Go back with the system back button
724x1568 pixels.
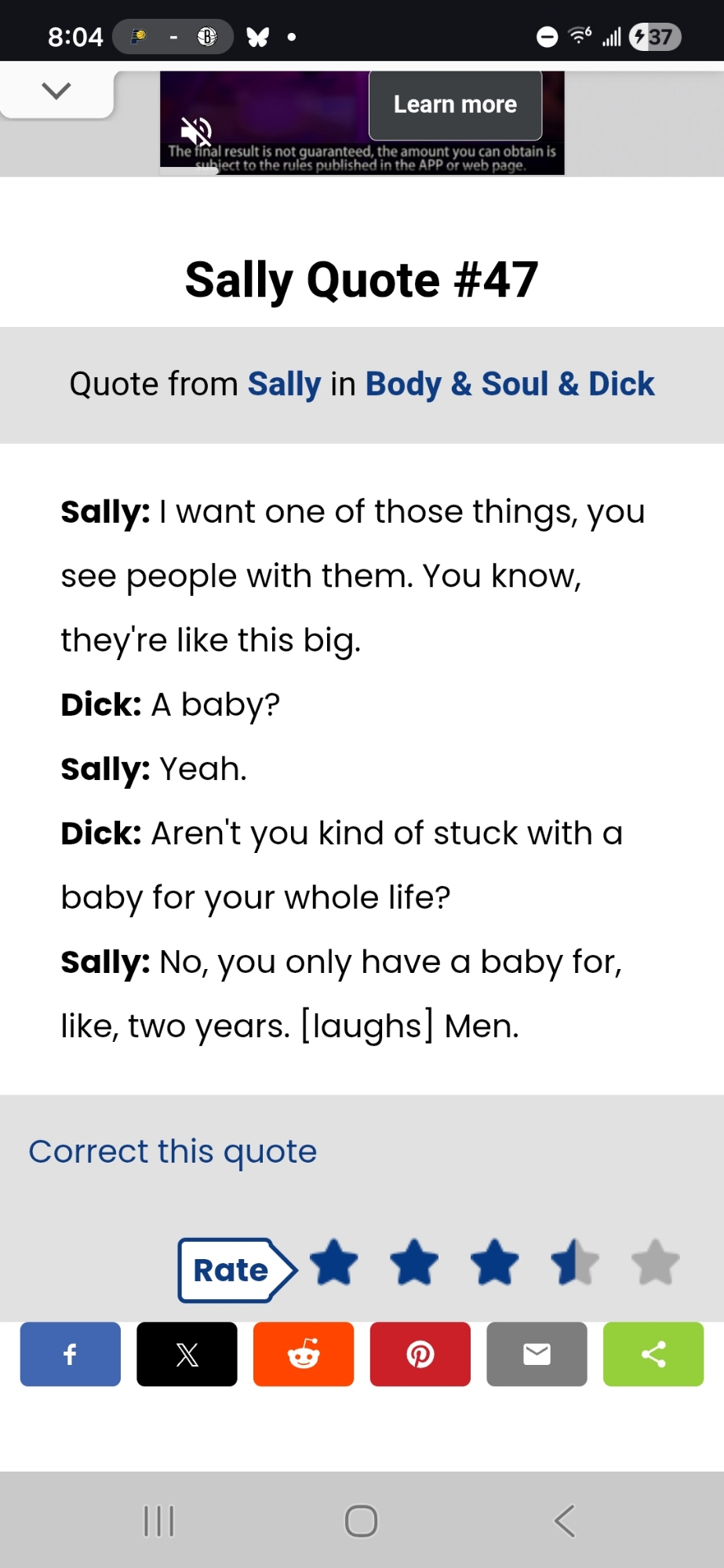tap(565, 1521)
